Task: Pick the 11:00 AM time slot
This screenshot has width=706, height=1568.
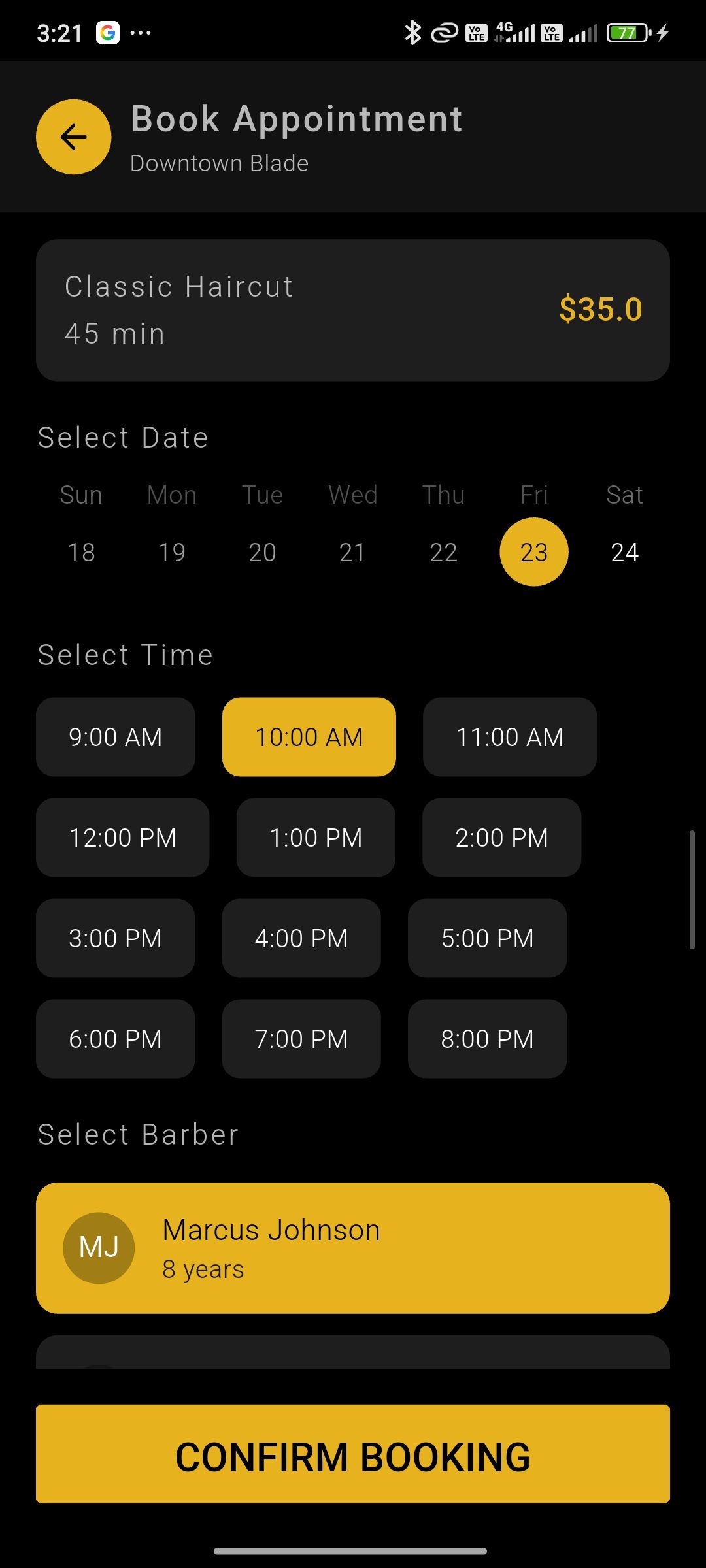Action: coord(509,737)
